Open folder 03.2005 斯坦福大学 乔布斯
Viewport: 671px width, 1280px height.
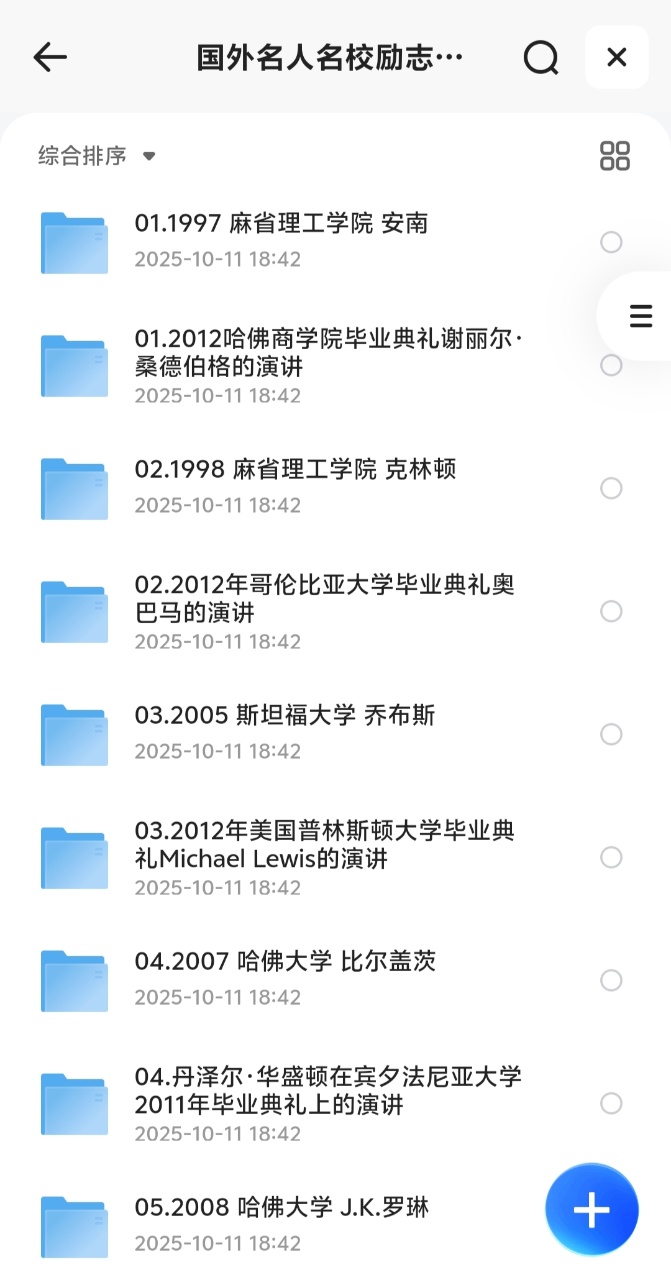click(x=285, y=715)
